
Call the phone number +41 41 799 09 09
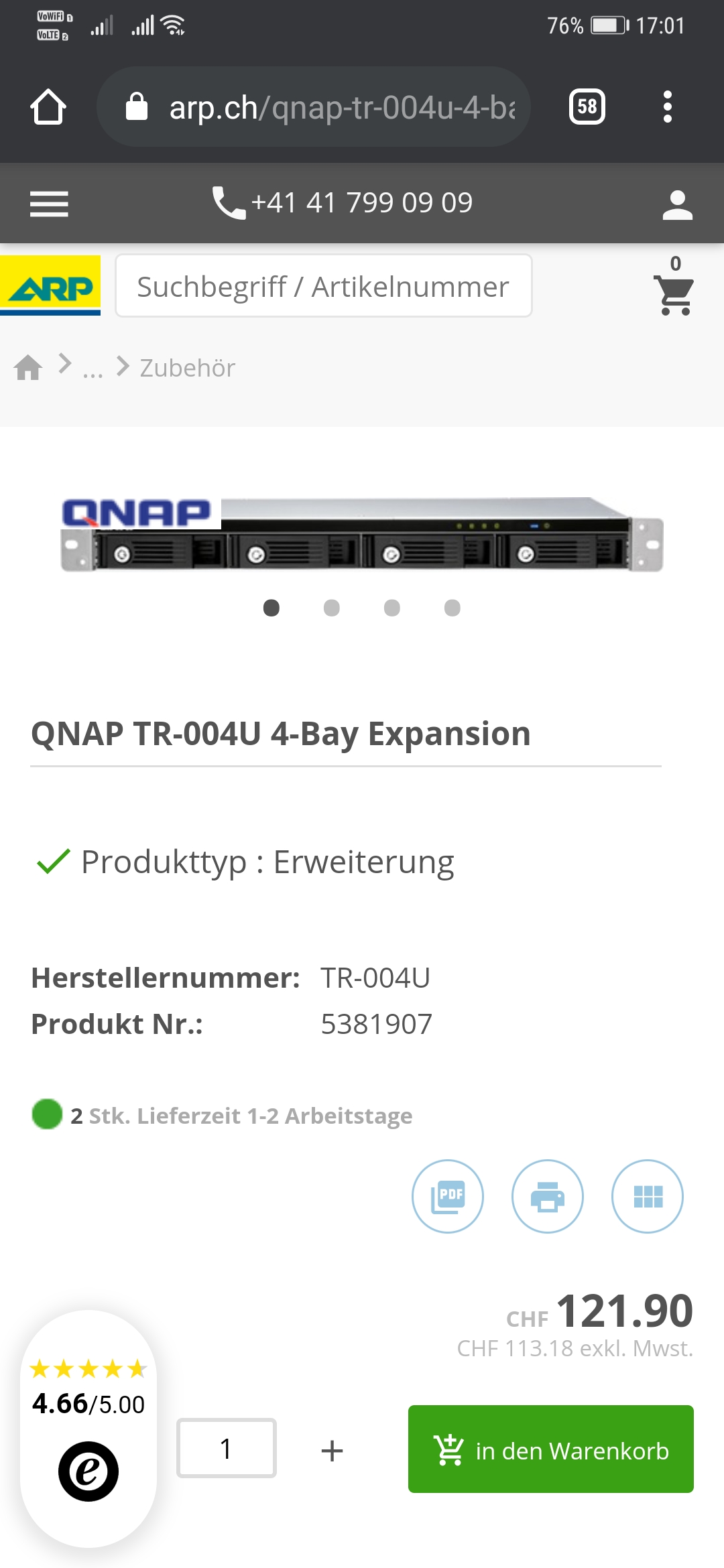(343, 203)
